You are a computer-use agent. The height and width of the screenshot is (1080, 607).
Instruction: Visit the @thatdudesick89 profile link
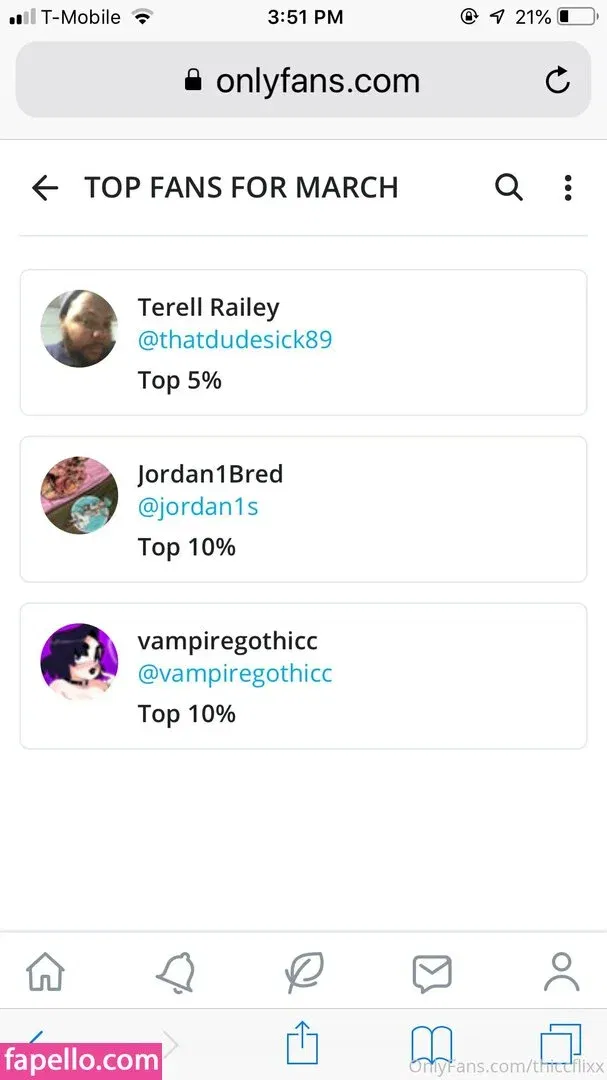[235, 340]
